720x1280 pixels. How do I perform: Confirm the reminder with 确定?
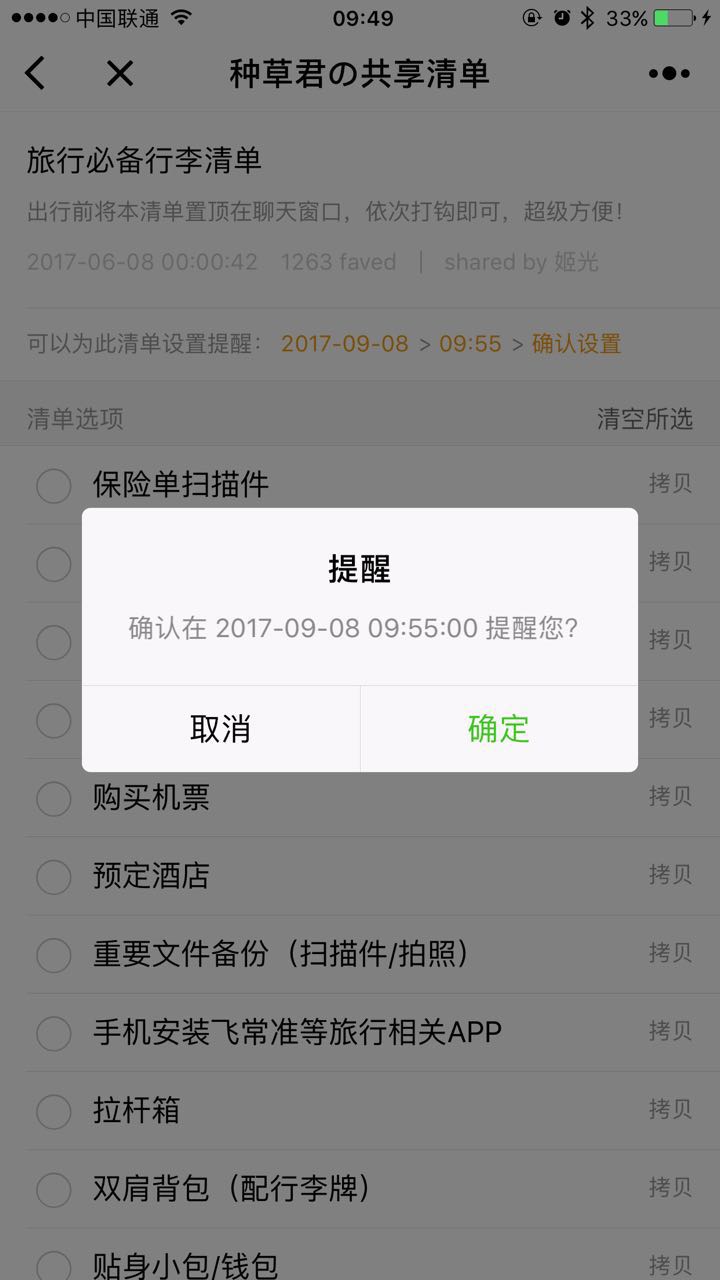point(498,729)
